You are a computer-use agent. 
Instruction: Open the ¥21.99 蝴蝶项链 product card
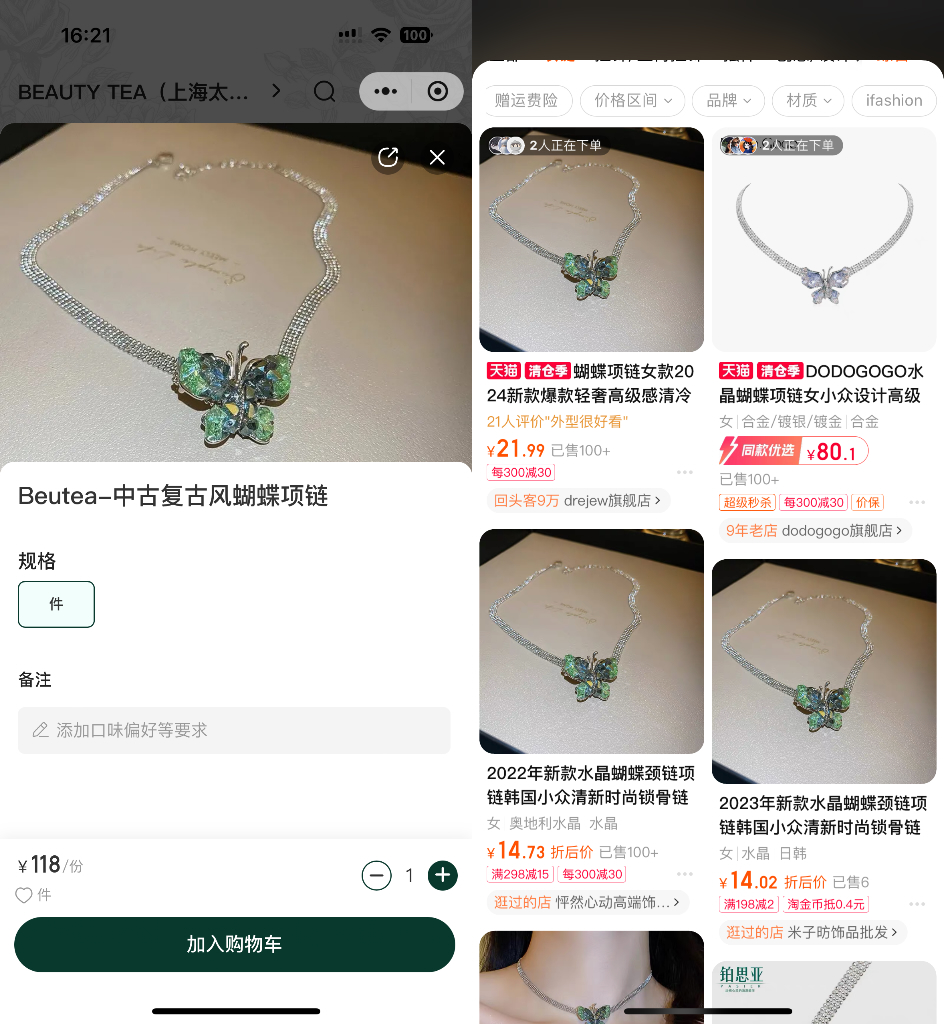coord(591,240)
